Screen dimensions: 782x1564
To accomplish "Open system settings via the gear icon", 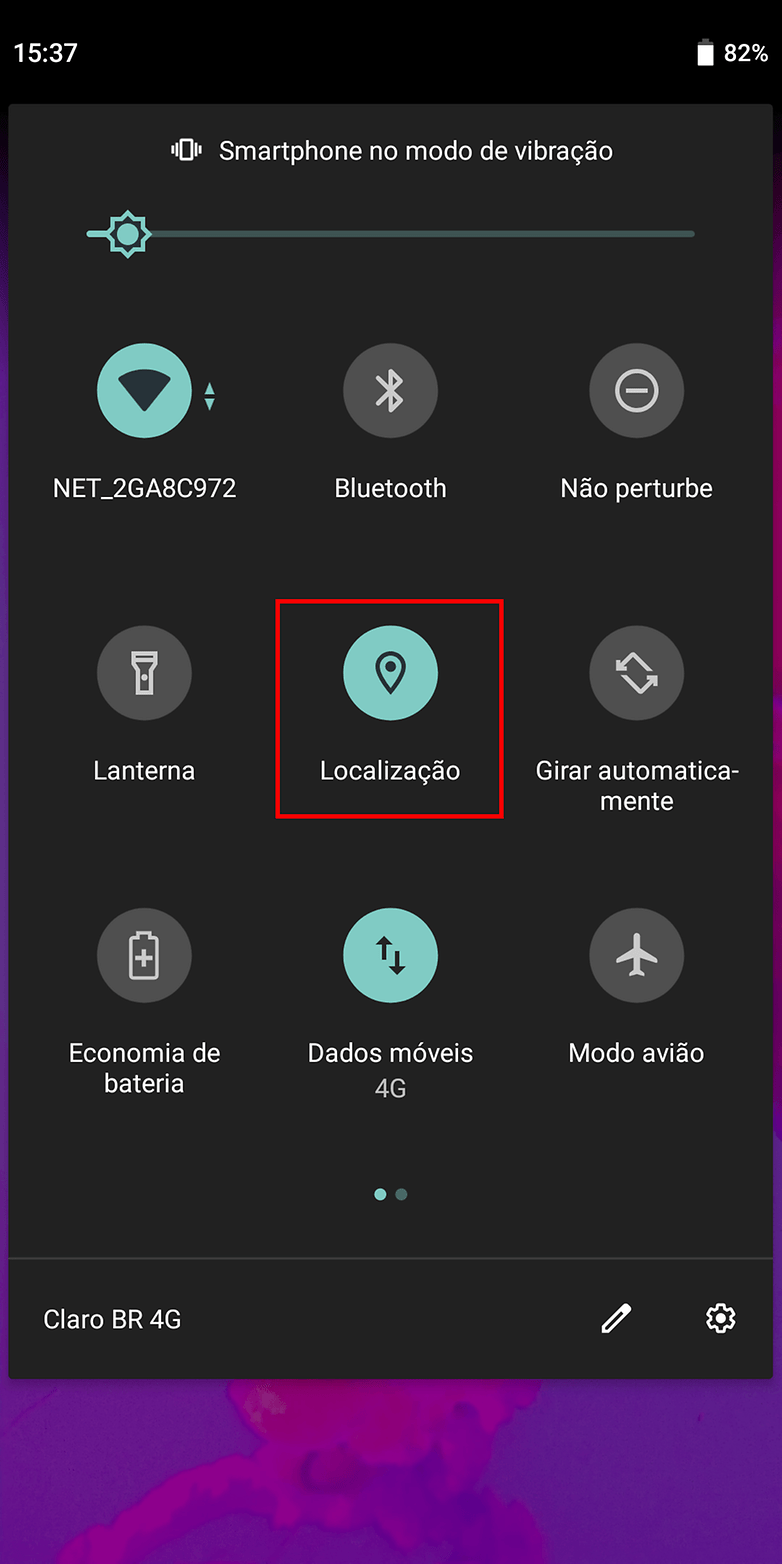I will [x=720, y=1319].
